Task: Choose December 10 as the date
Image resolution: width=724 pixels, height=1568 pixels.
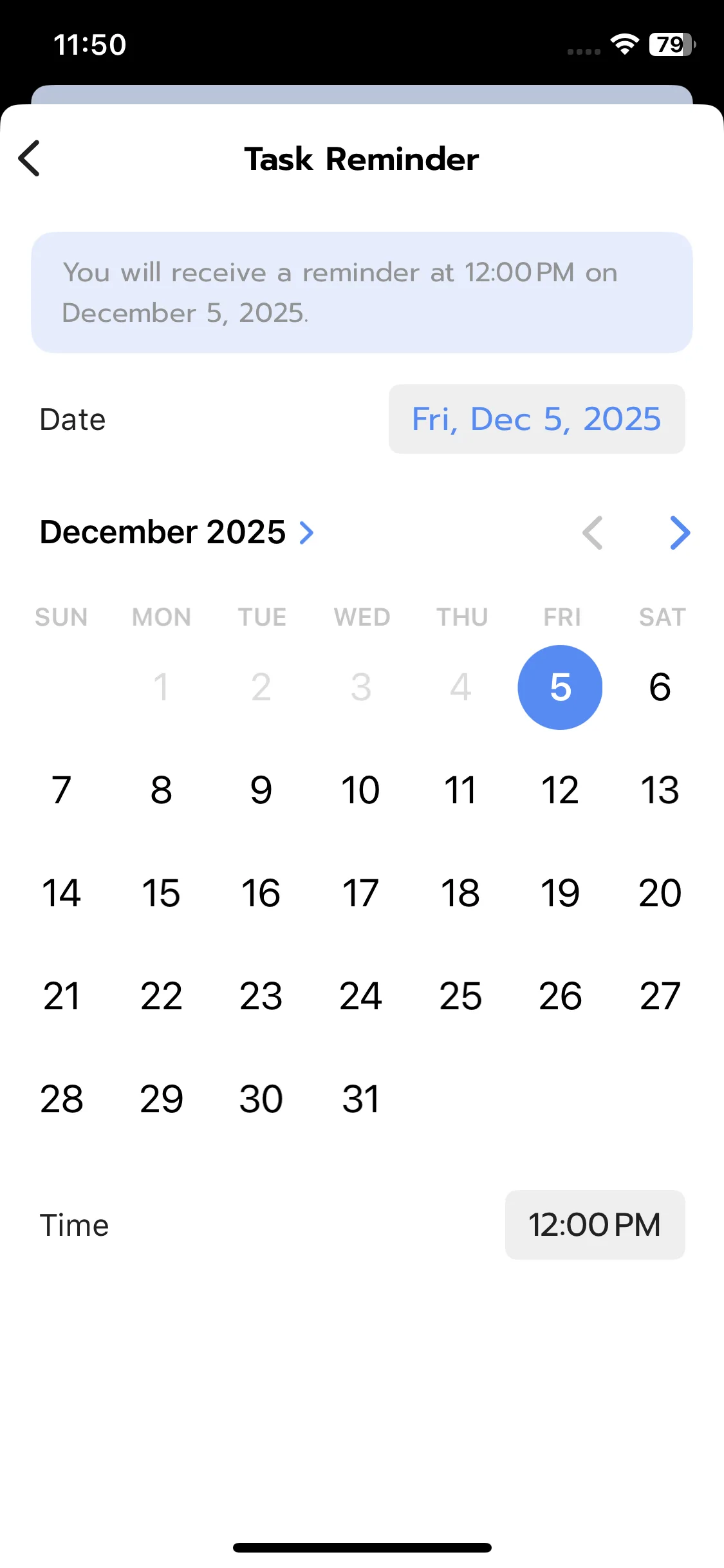Action: pos(360,790)
